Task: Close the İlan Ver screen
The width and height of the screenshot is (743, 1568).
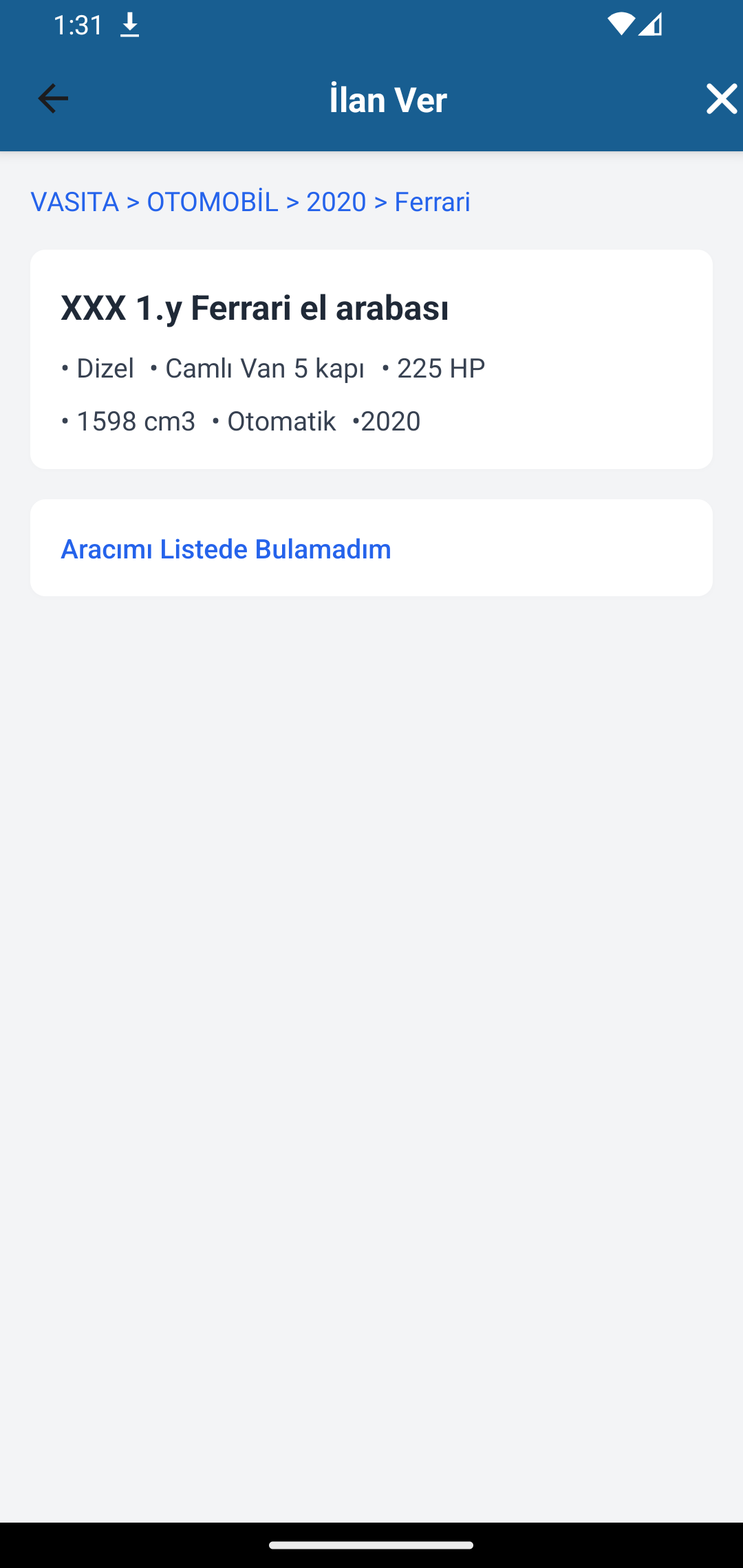Action: [721, 99]
